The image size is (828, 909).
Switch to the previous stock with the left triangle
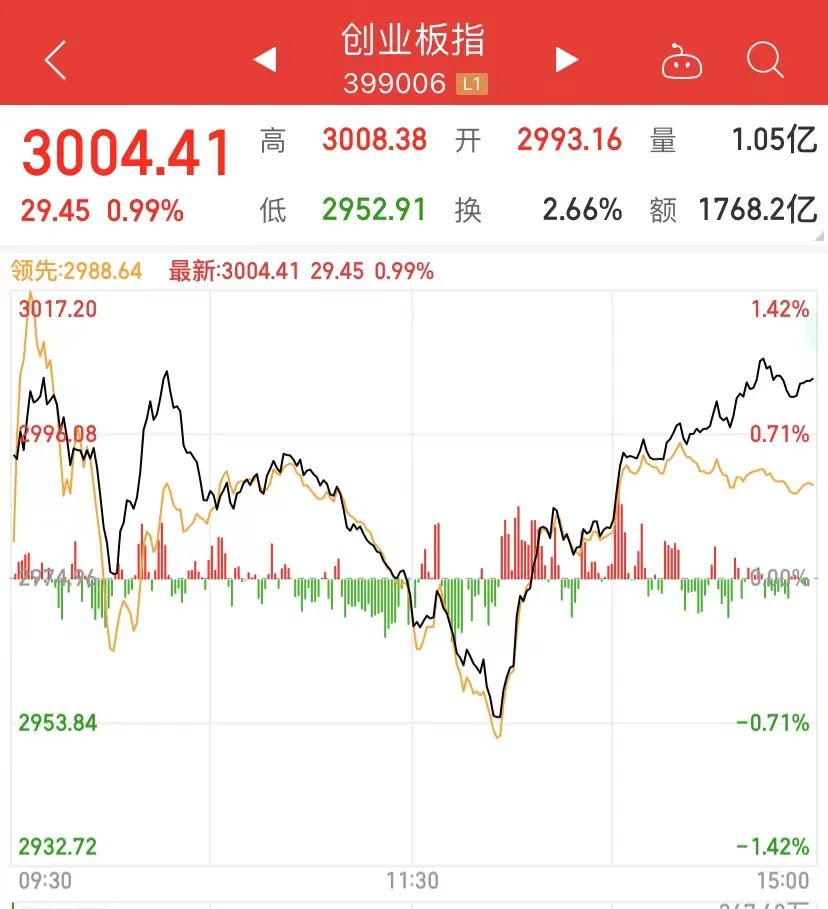click(x=264, y=60)
